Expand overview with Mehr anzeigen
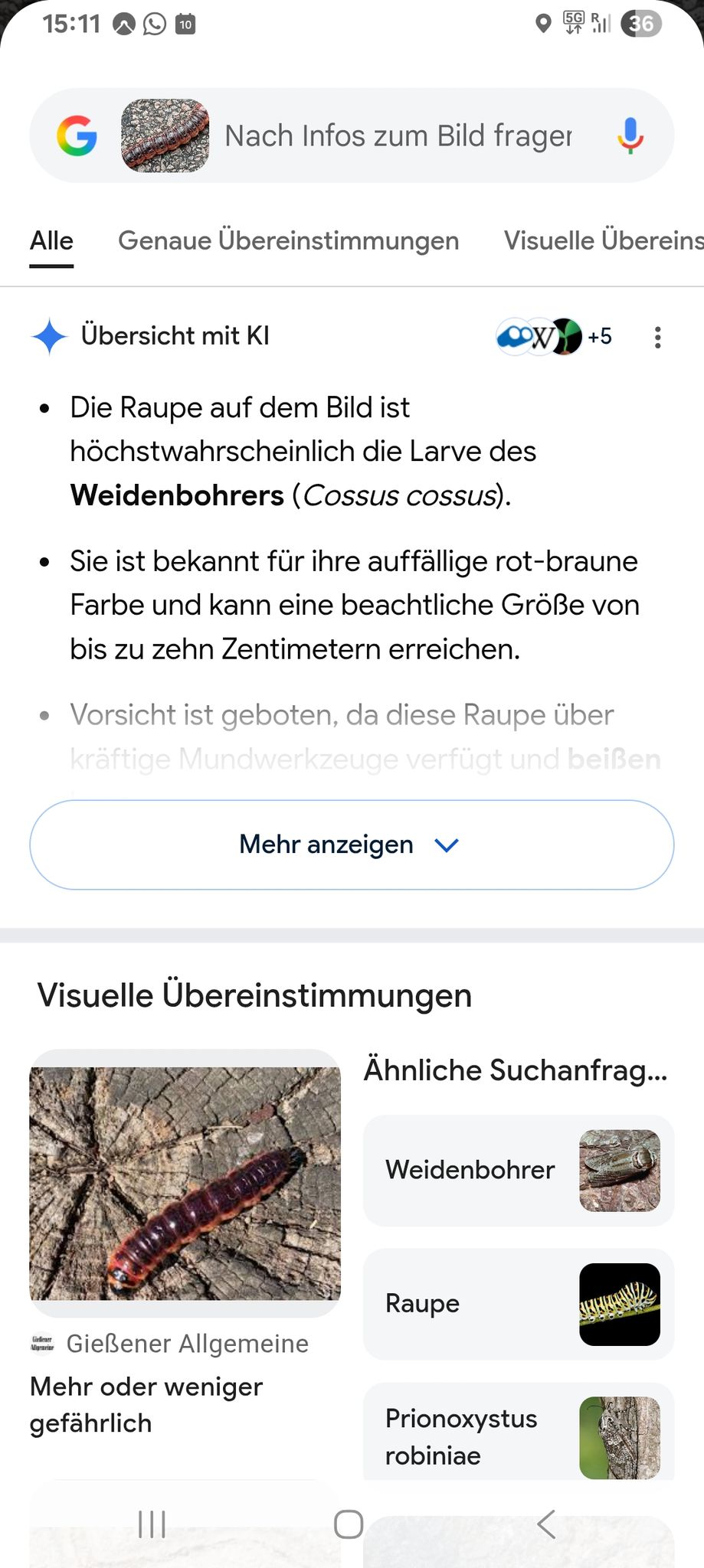 352,844
